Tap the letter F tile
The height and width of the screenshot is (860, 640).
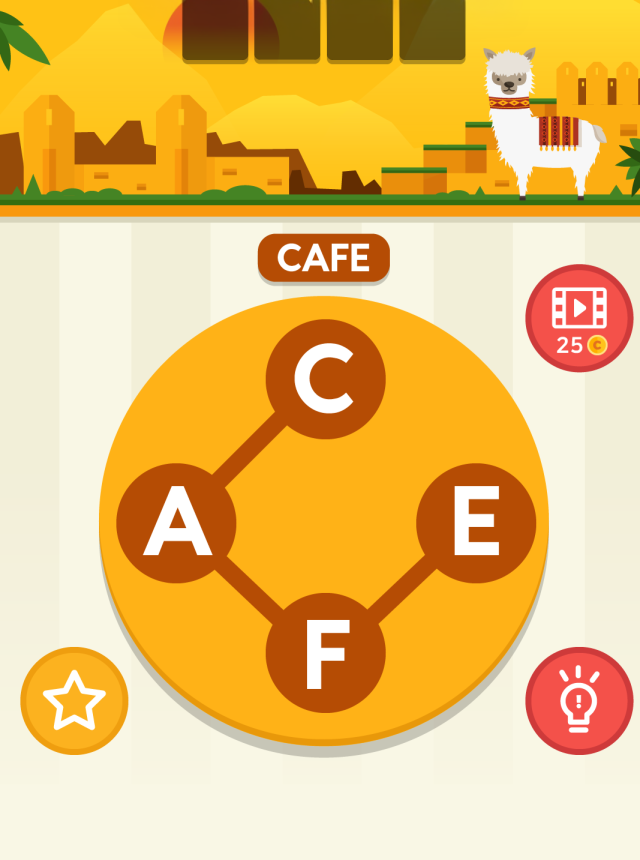pyautogui.click(x=325, y=653)
